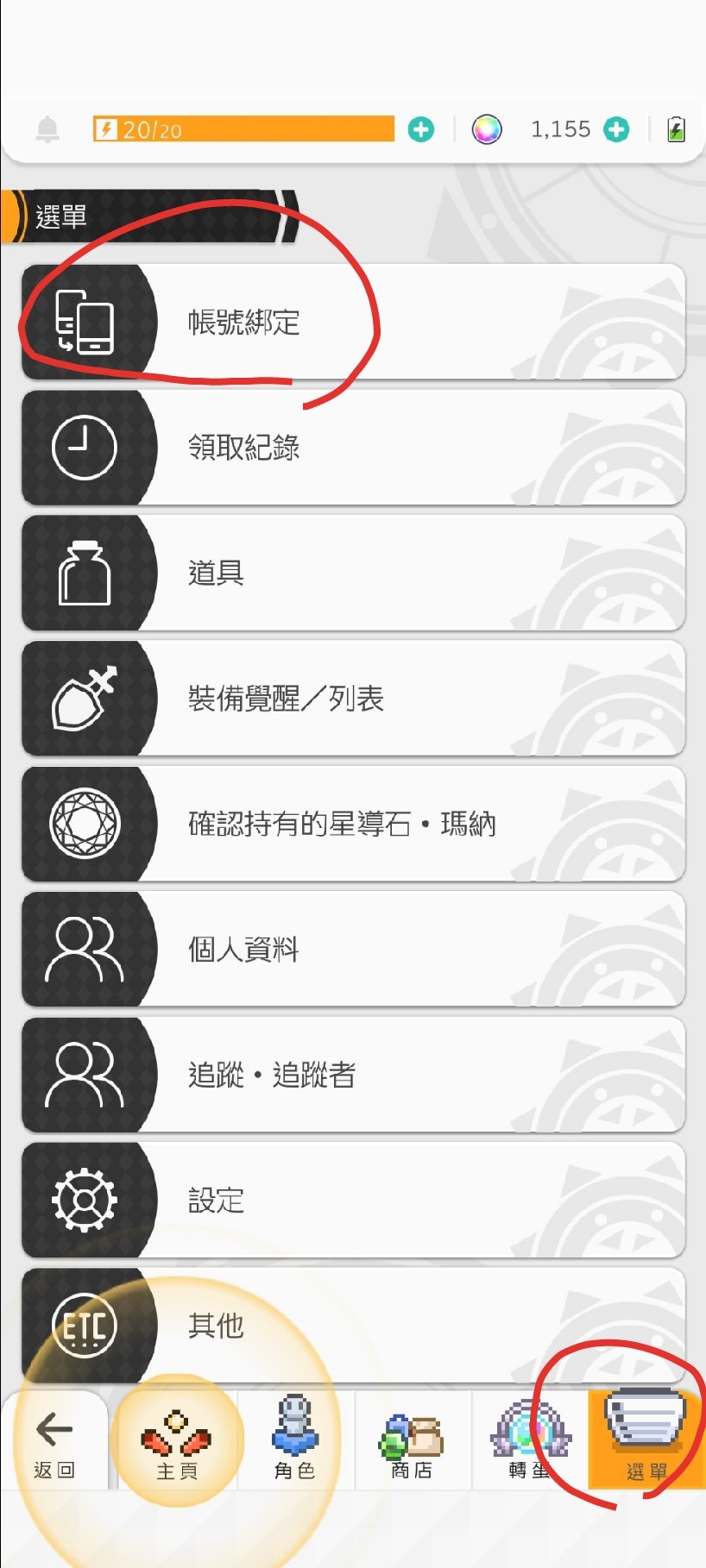Tap the plus icon next to 1,155 currency

click(616, 129)
